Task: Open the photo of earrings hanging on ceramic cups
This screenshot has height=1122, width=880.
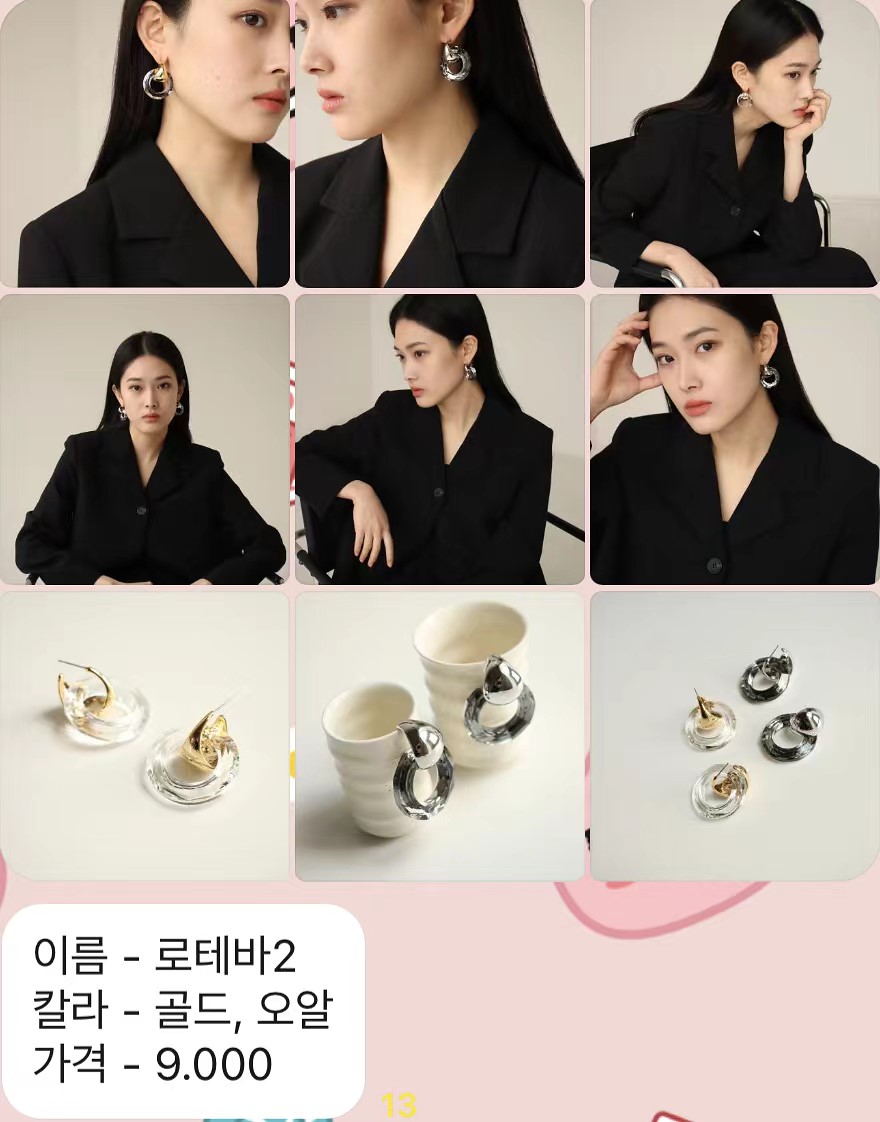Action: (439, 736)
